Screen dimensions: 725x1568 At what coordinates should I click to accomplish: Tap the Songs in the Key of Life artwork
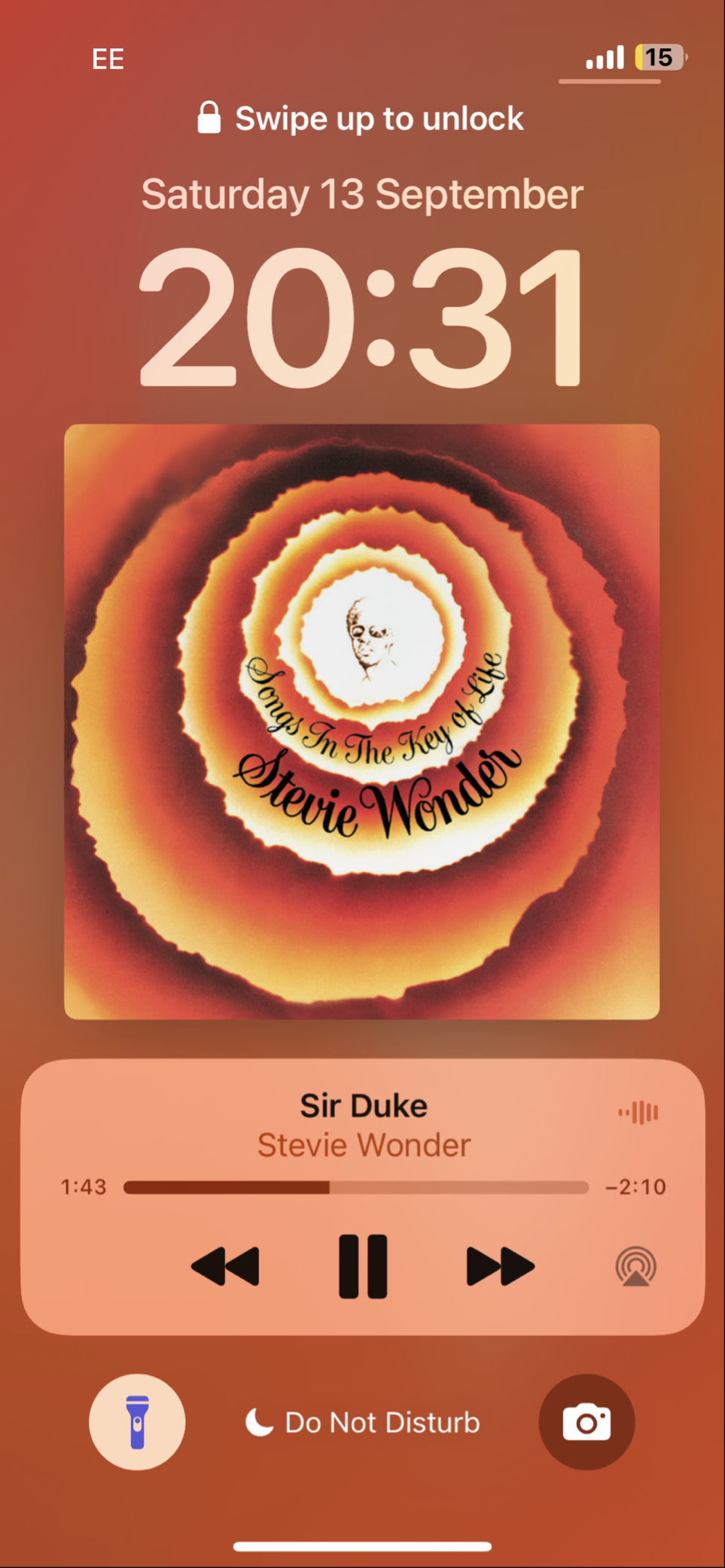click(x=362, y=722)
